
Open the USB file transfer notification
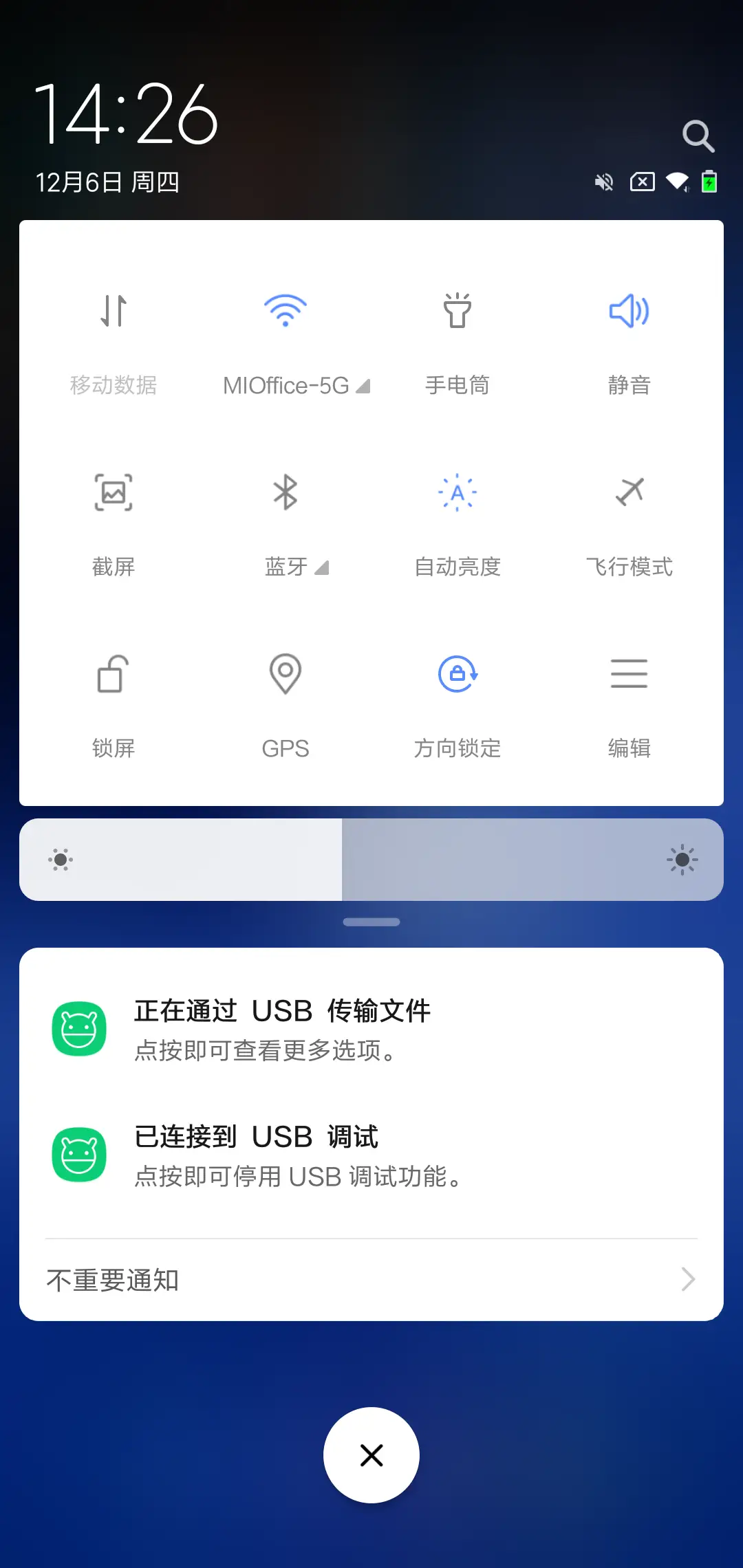[x=371, y=1030]
